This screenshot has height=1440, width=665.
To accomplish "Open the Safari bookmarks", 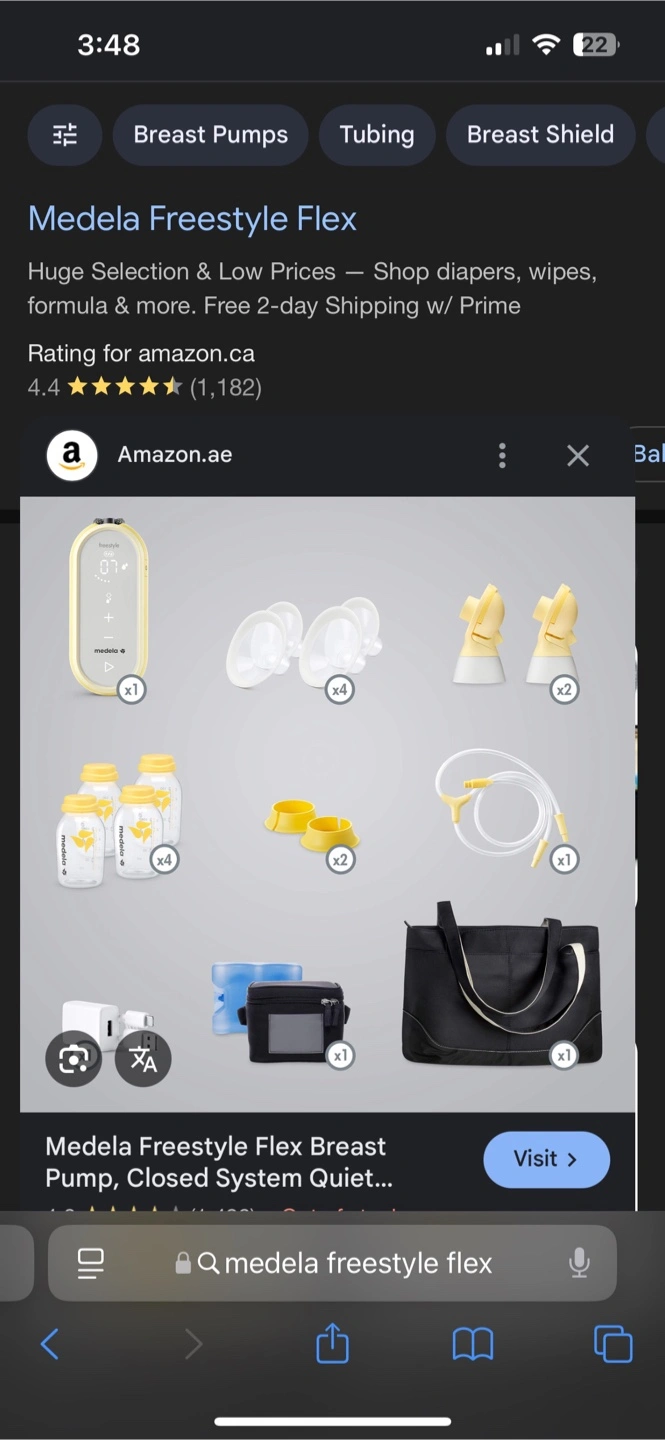I will [473, 1344].
